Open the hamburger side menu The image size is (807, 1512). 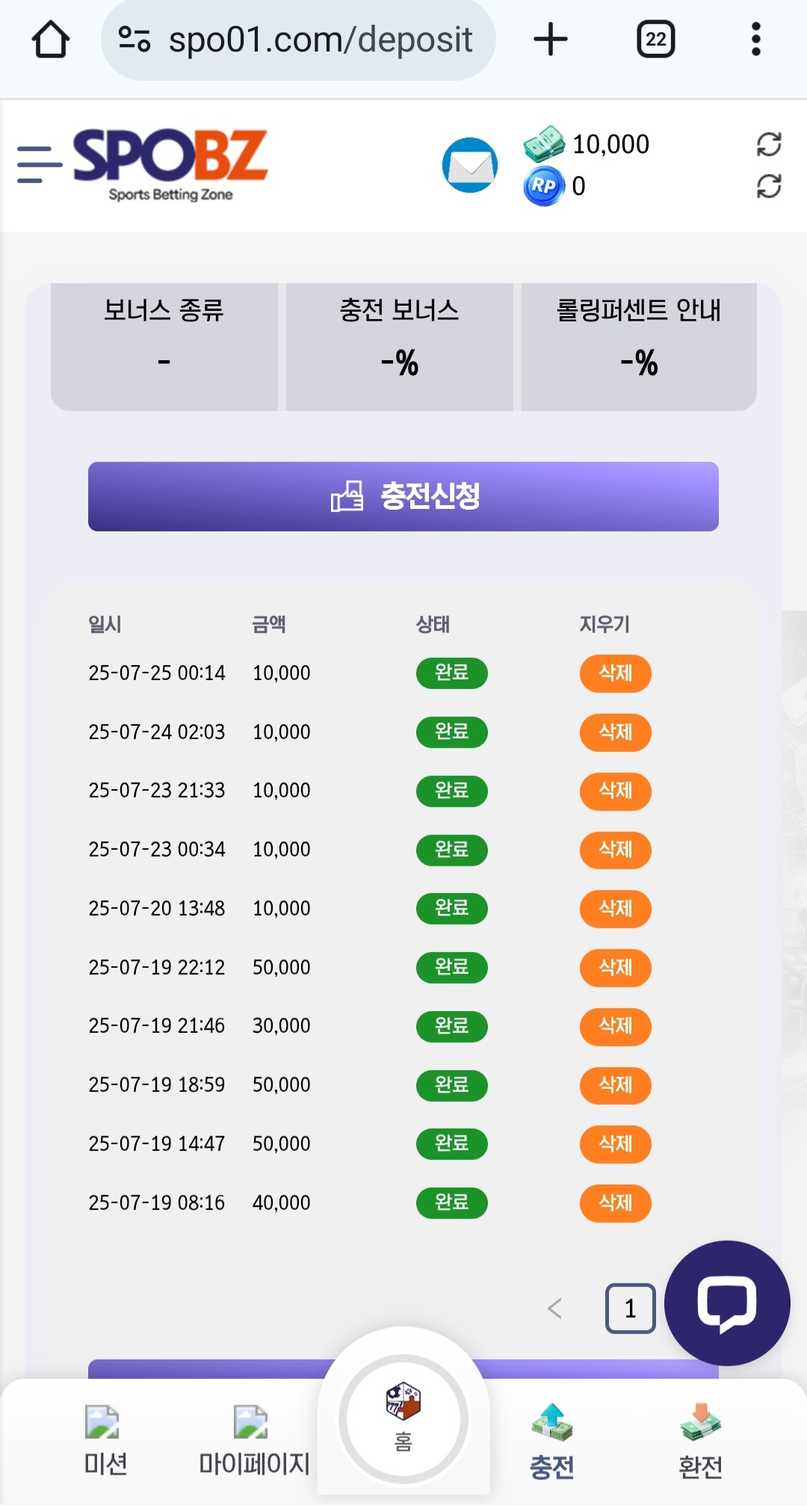(39, 164)
